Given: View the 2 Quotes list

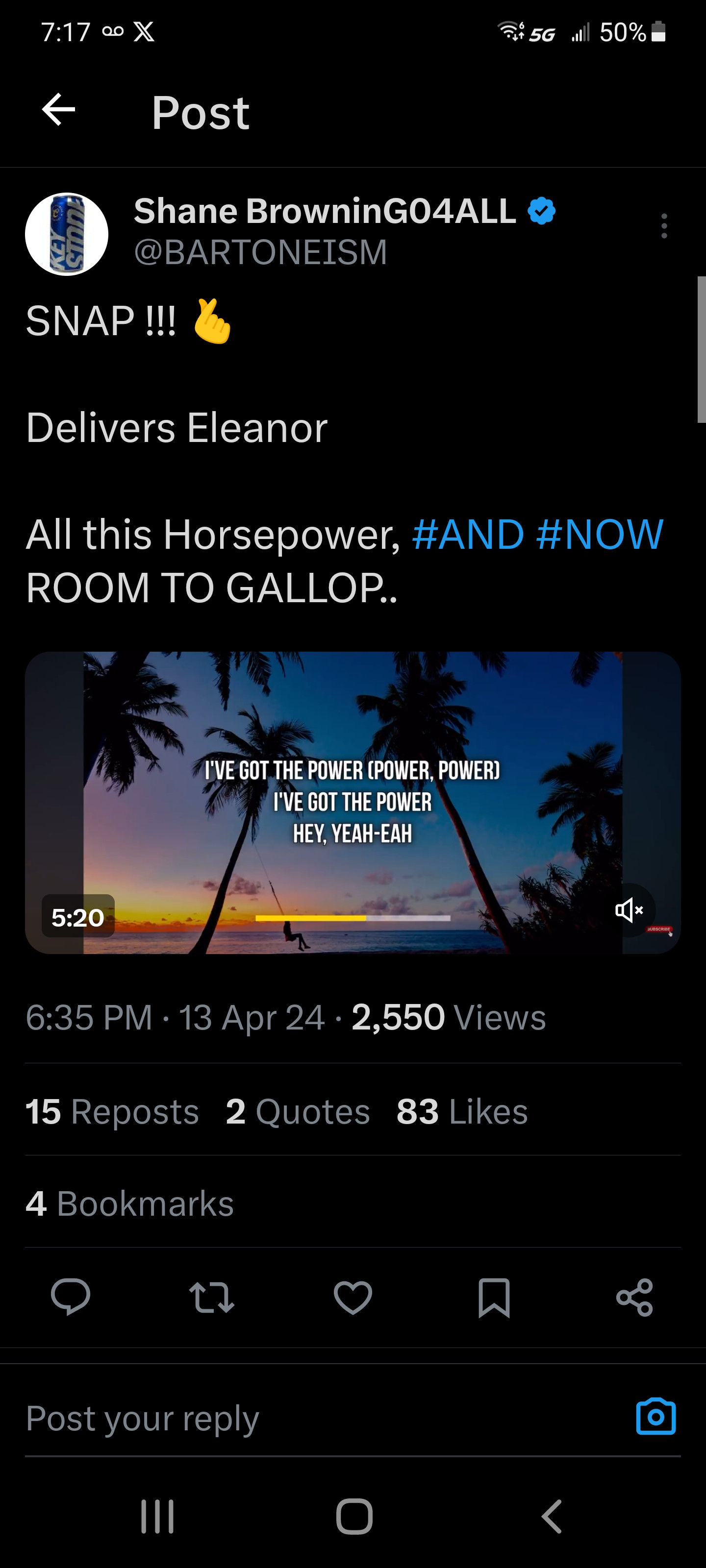Looking at the screenshot, I should [x=297, y=1111].
